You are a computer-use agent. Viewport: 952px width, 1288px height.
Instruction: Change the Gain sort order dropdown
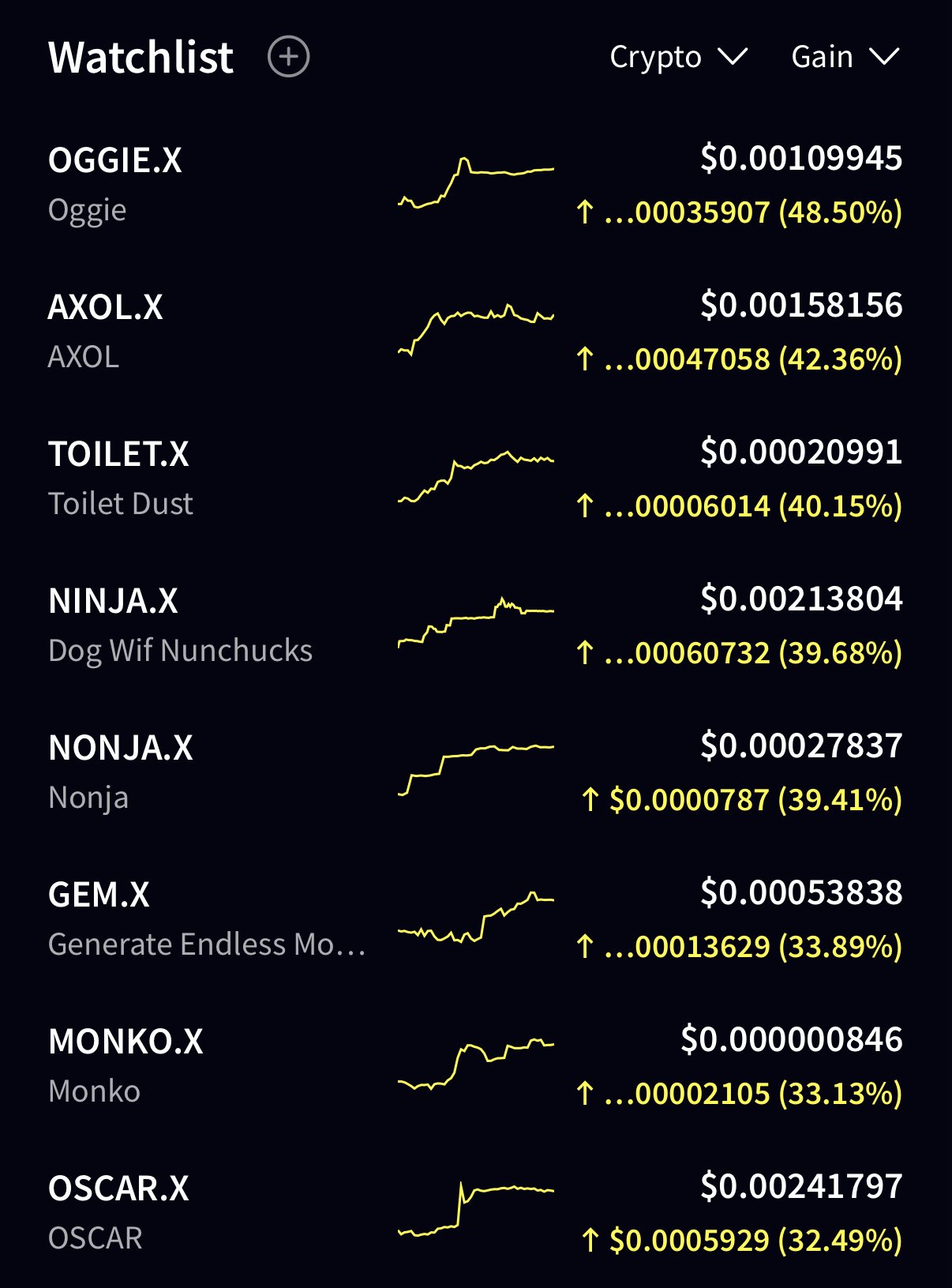pos(845,57)
